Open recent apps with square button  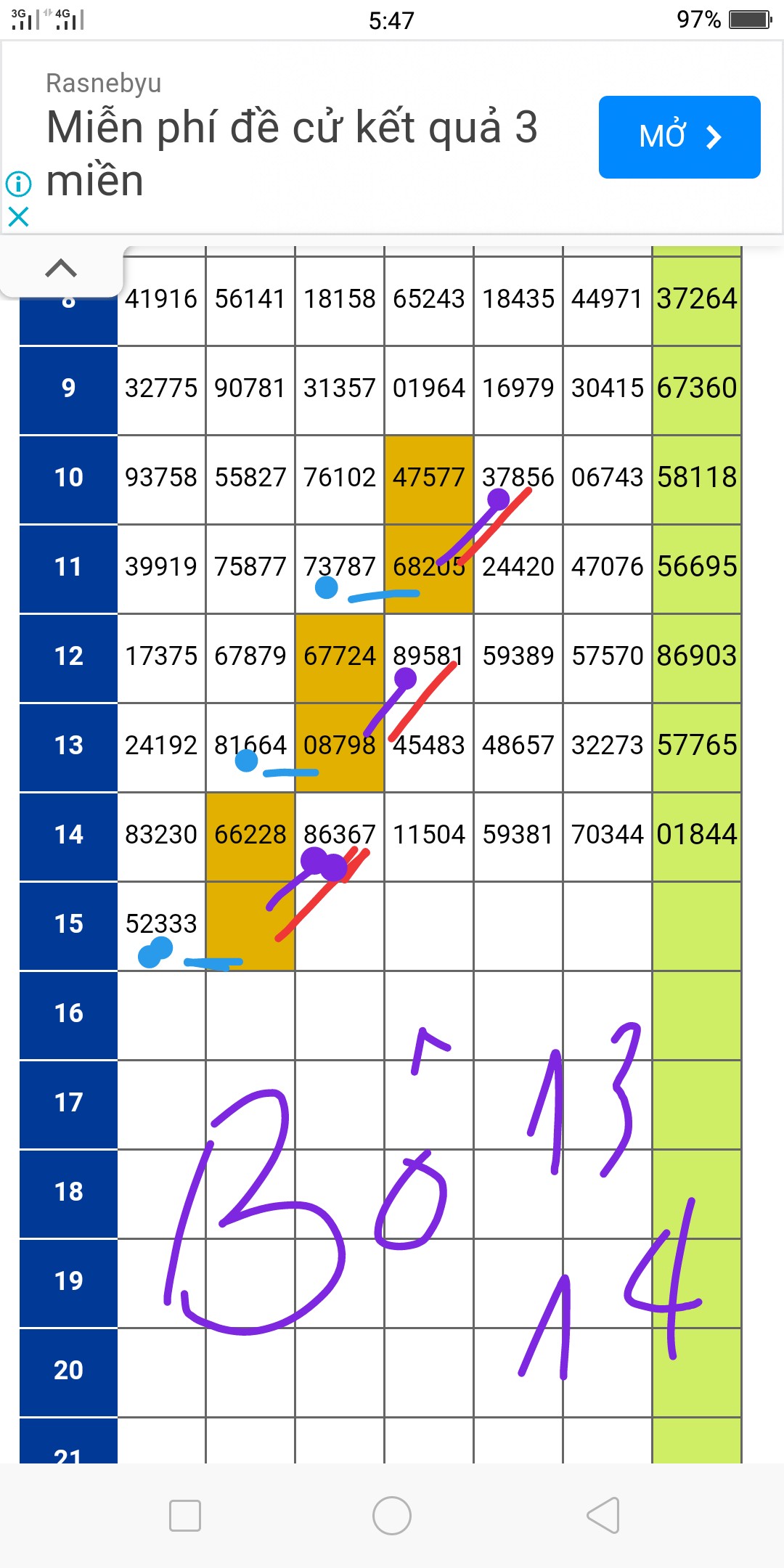(184, 1516)
